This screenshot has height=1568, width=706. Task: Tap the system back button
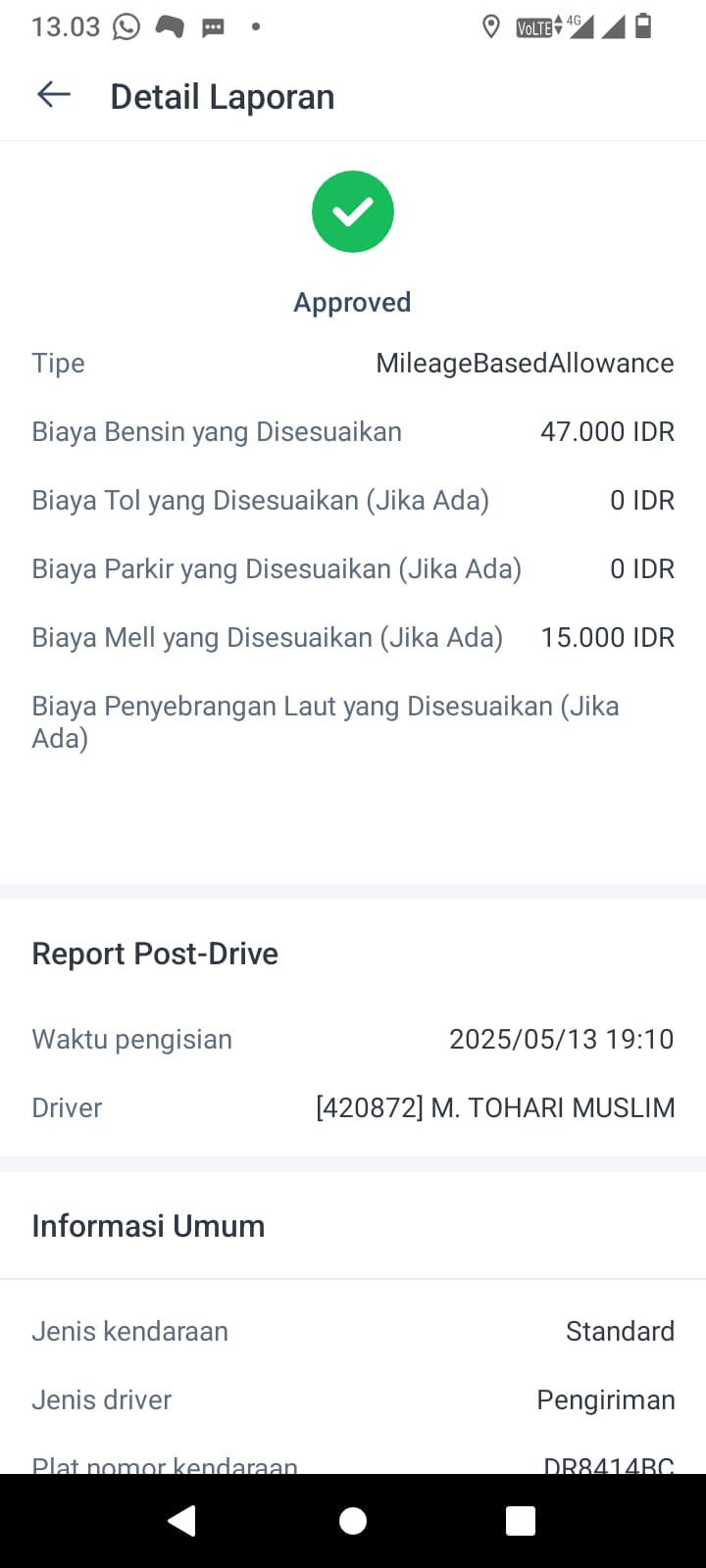tap(182, 1520)
